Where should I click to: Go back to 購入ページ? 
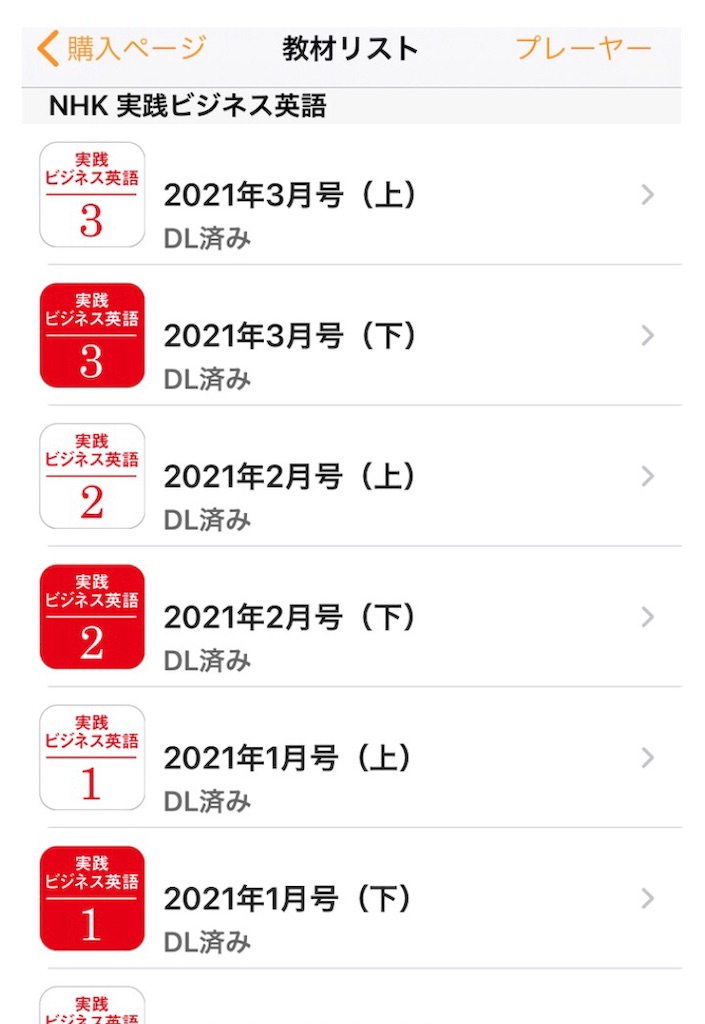pyautogui.click(x=122, y=48)
